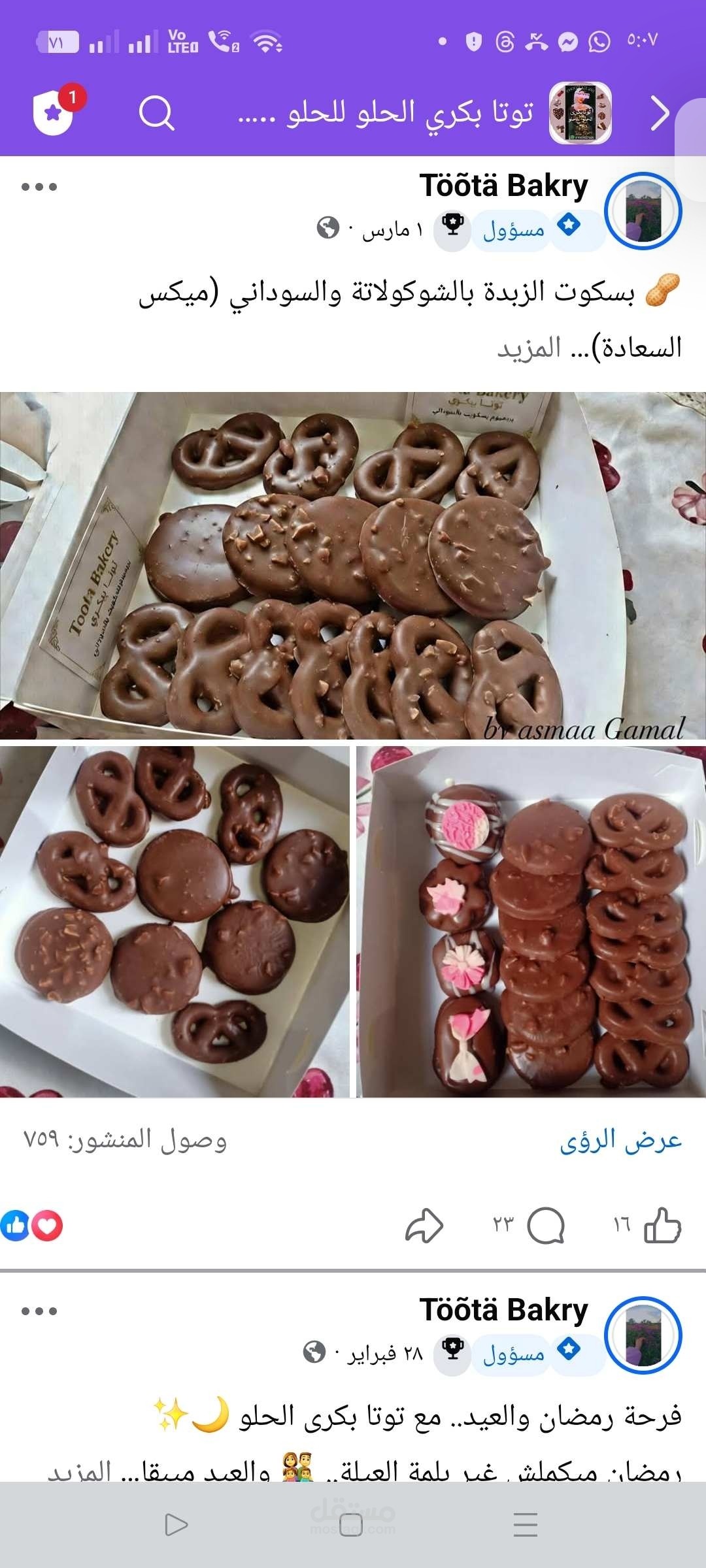
Task: Tap عرض الرؤى to view post insights
Action: click(620, 1140)
